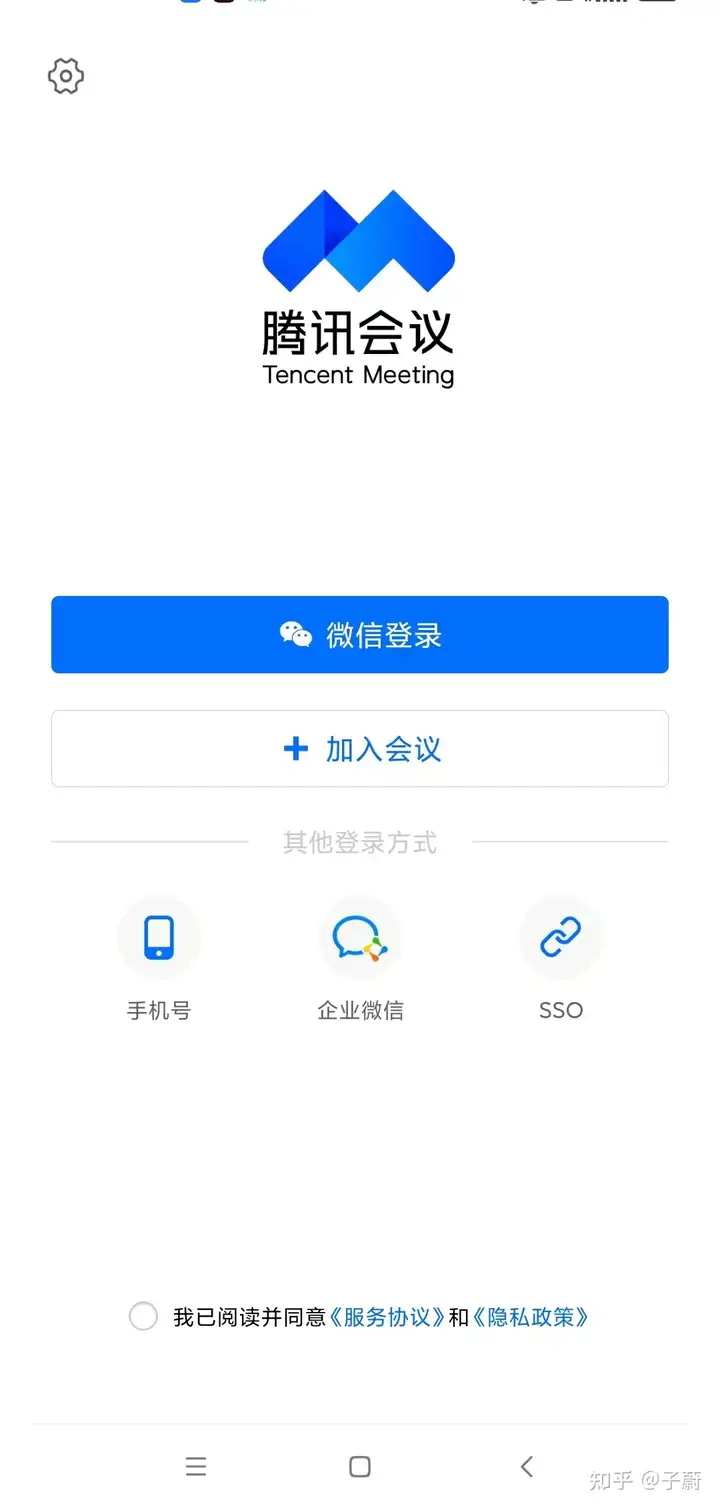Log in with 微信登录 button

pos(360,635)
